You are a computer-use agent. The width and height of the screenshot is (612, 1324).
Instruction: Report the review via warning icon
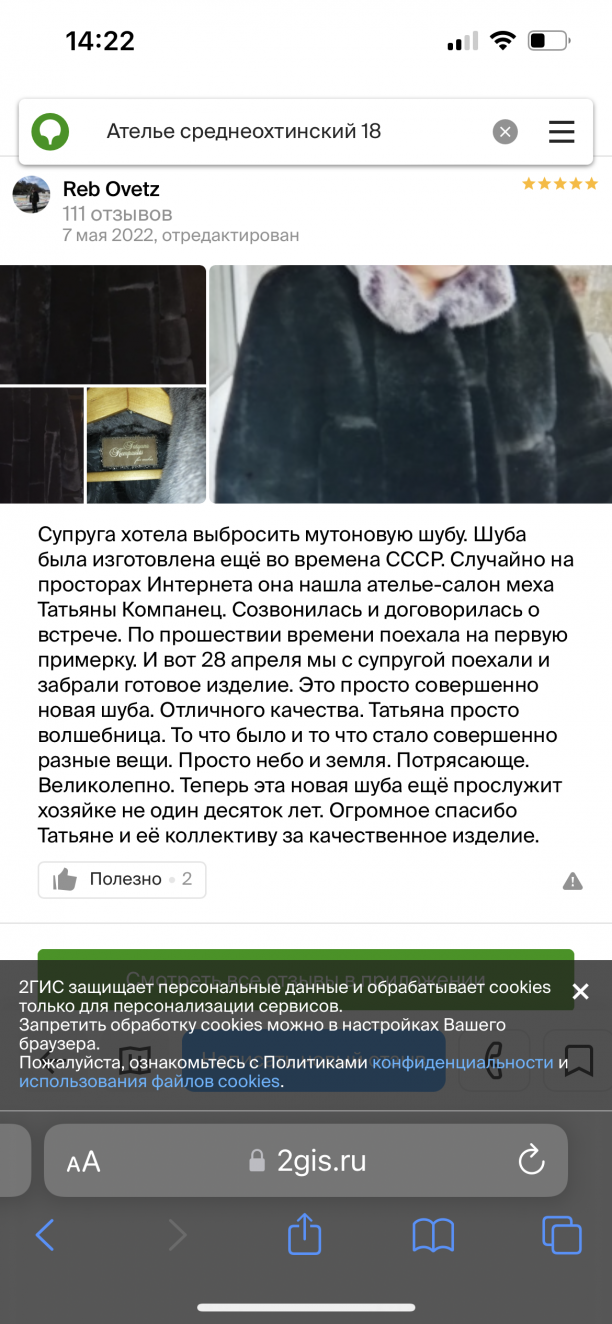tap(572, 881)
